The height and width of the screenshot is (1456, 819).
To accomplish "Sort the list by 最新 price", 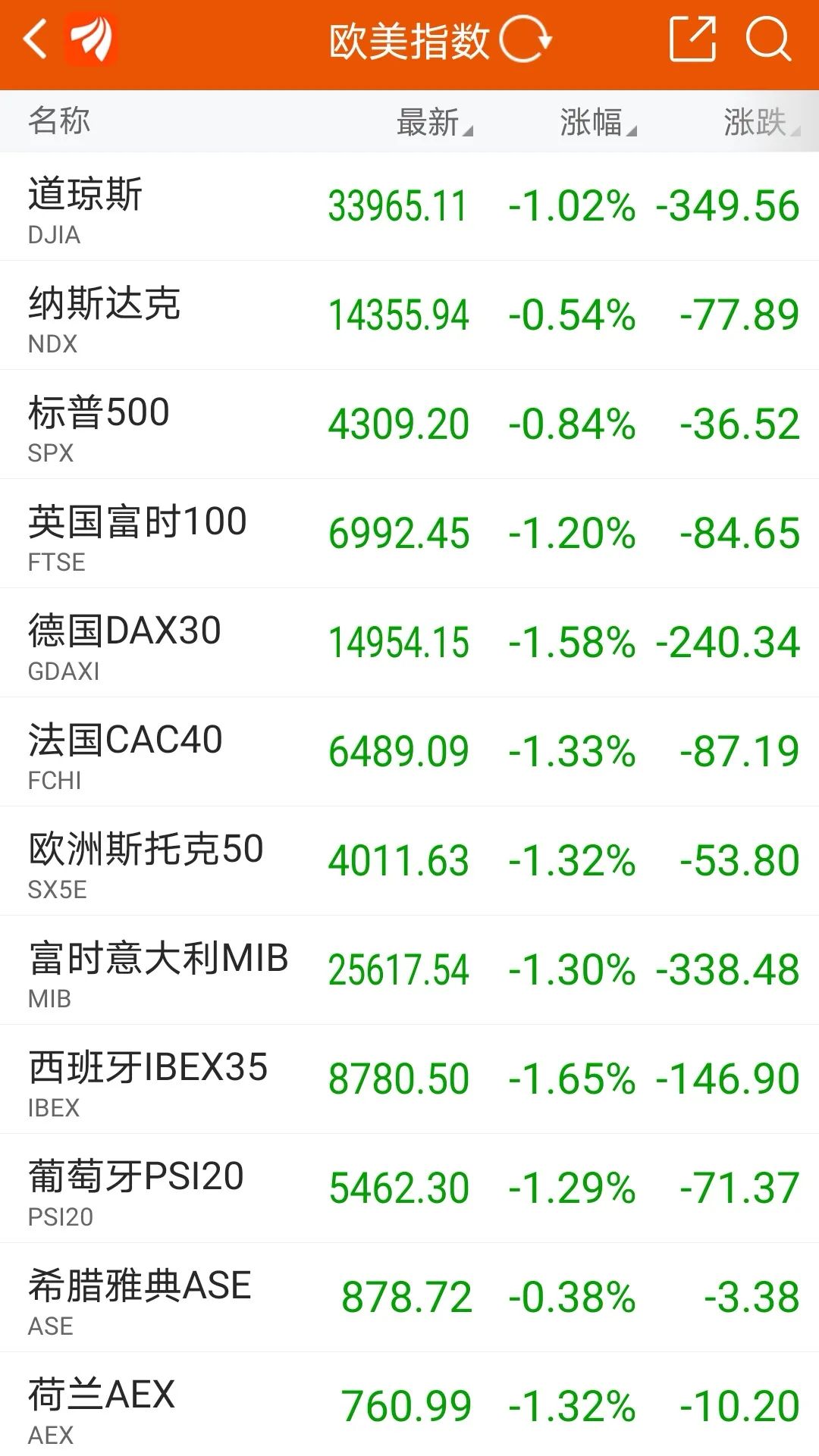I will coord(434,122).
